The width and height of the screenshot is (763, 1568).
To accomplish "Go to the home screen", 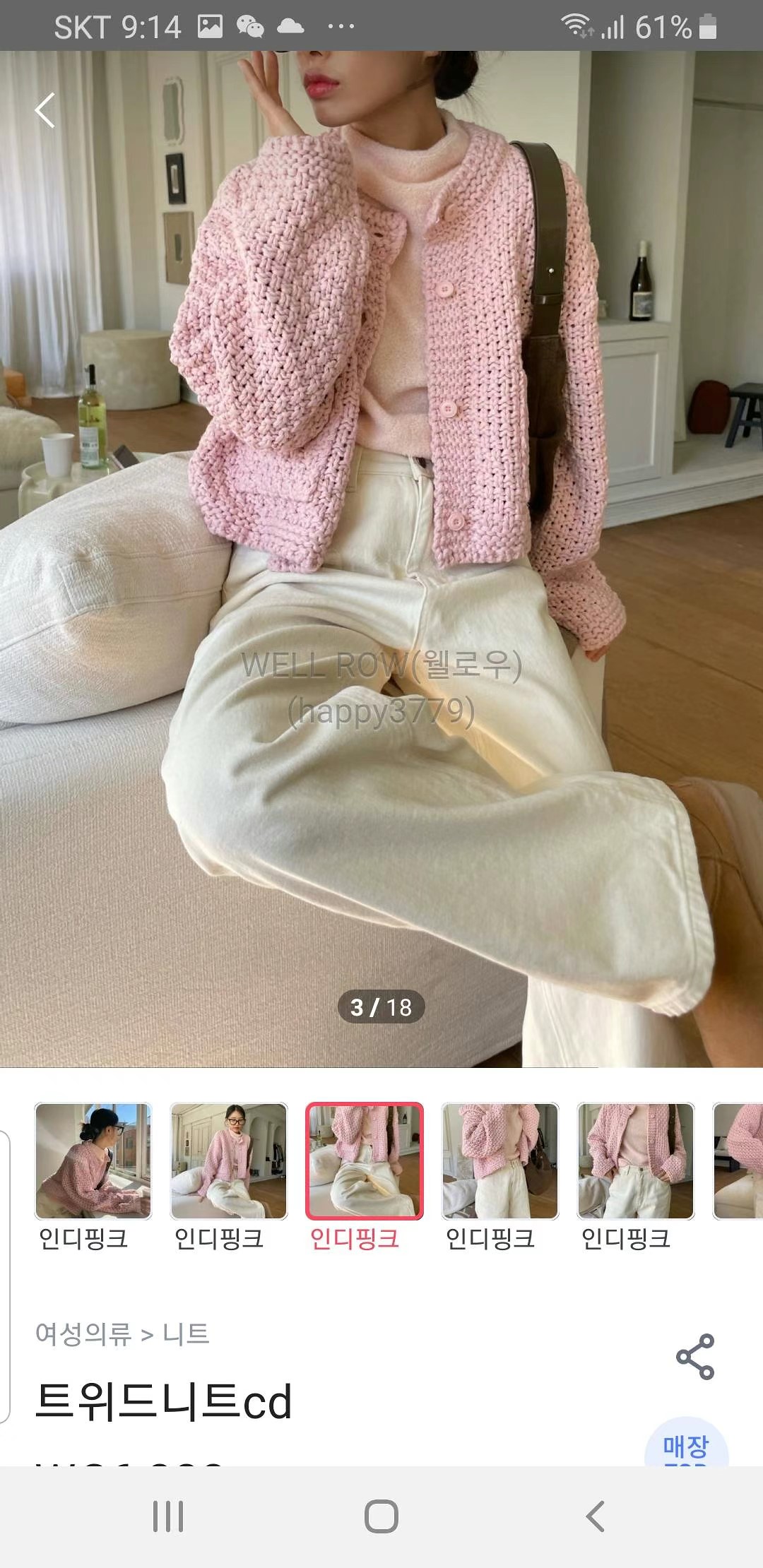I will [381, 1516].
